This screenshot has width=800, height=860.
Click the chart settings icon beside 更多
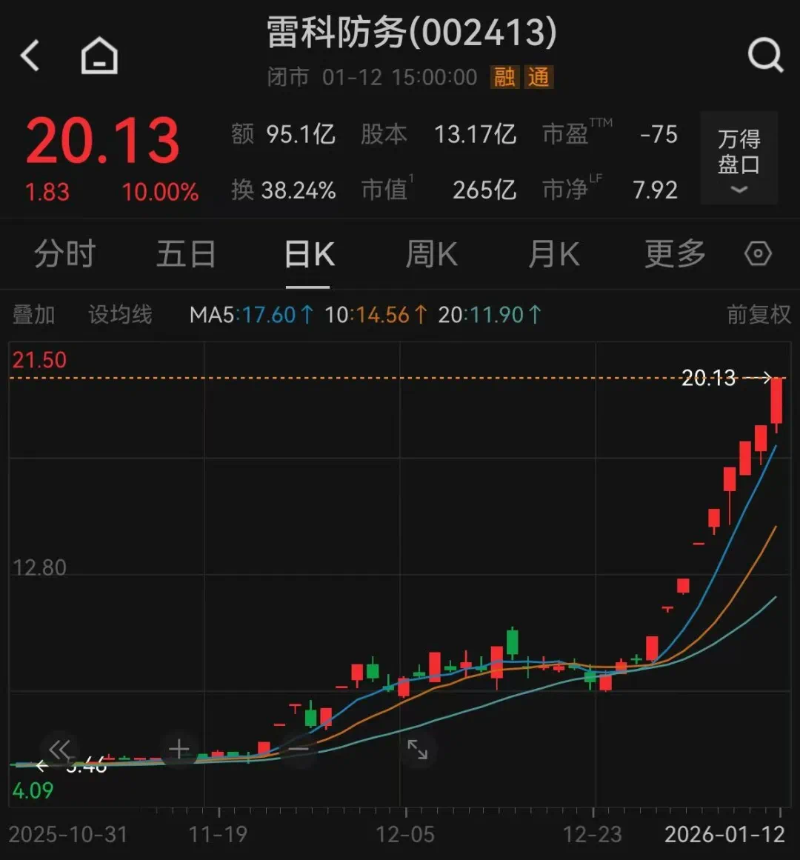point(760,255)
